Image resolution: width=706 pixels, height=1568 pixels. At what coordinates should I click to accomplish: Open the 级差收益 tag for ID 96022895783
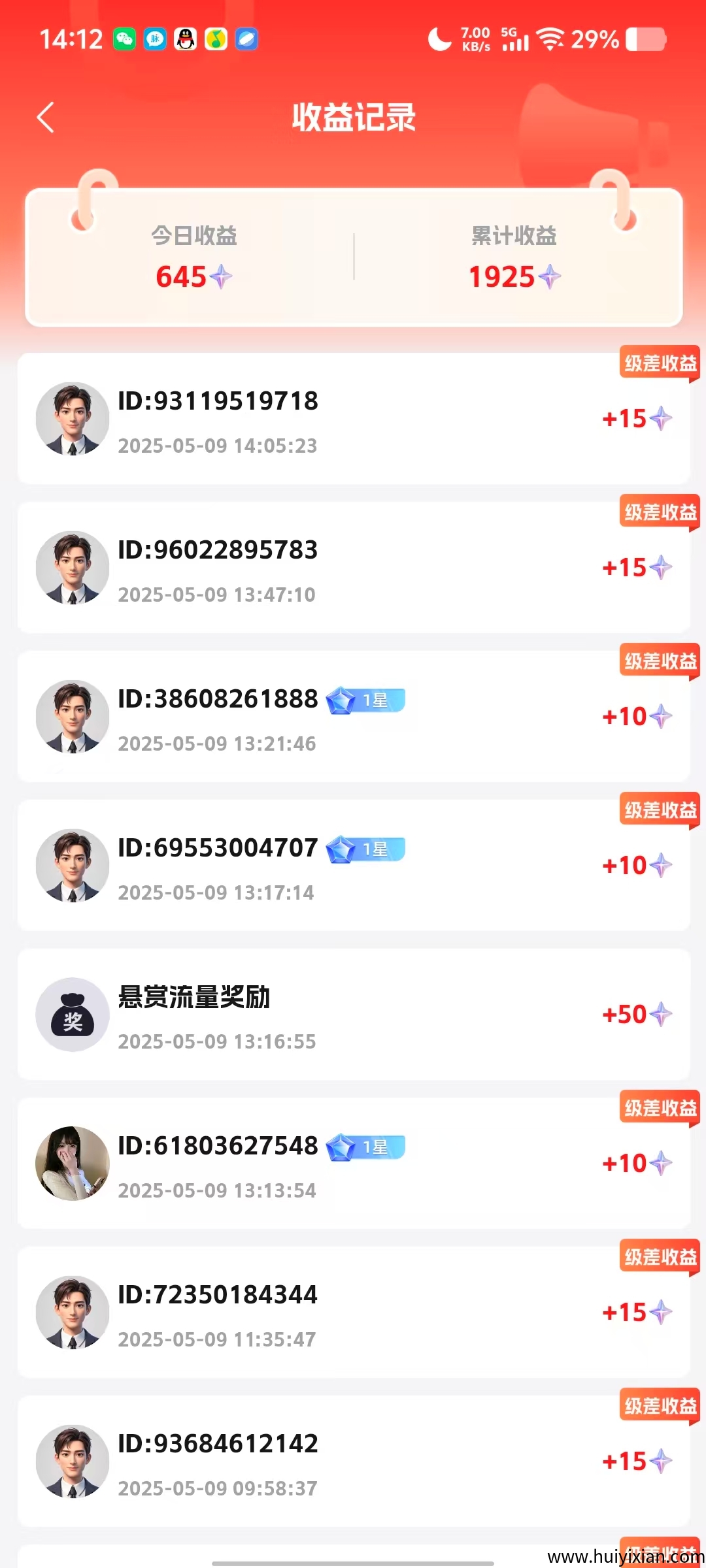pyautogui.click(x=659, y=513)
